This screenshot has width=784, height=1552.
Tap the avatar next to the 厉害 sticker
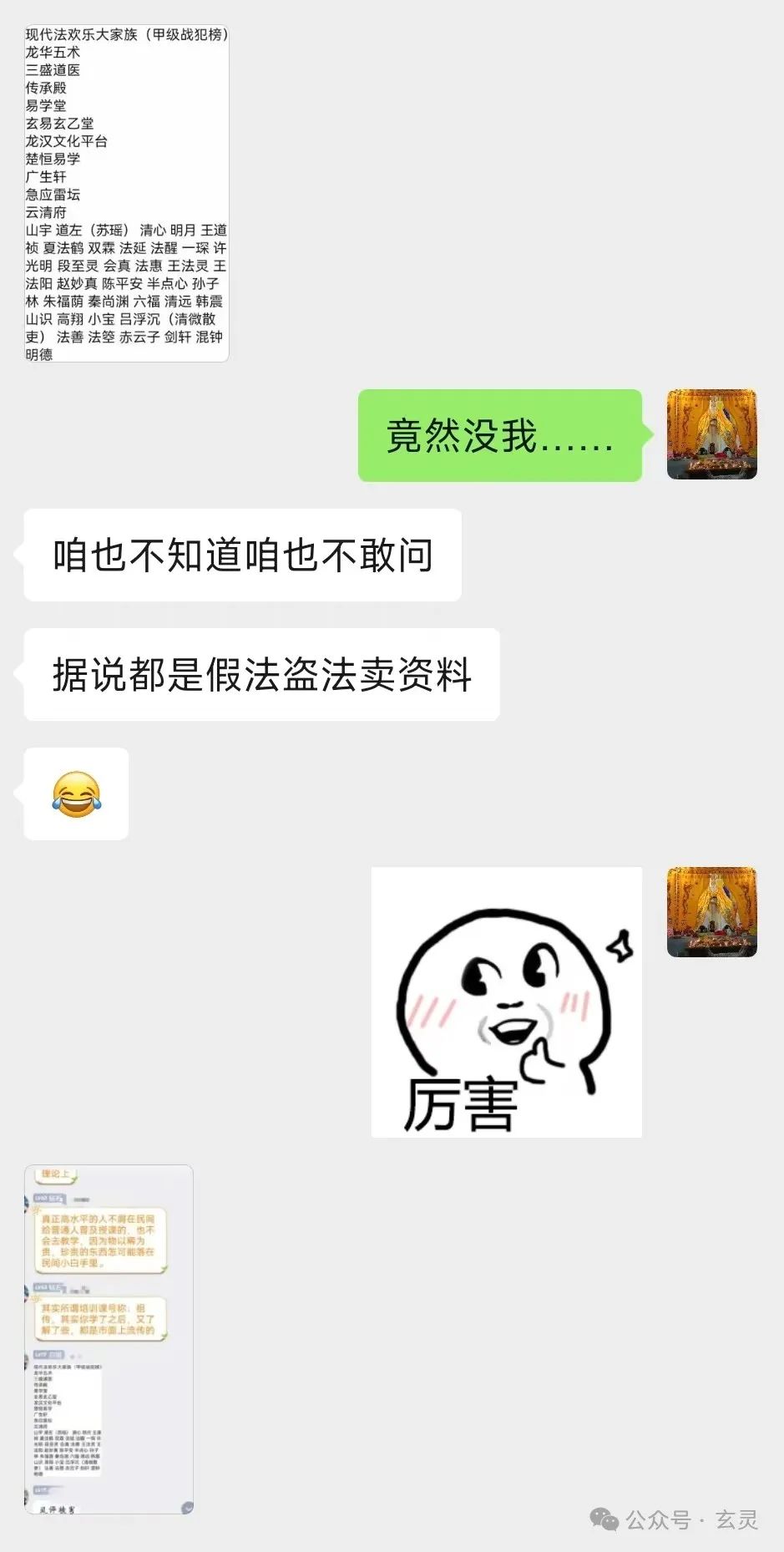[x=711, y=912]
